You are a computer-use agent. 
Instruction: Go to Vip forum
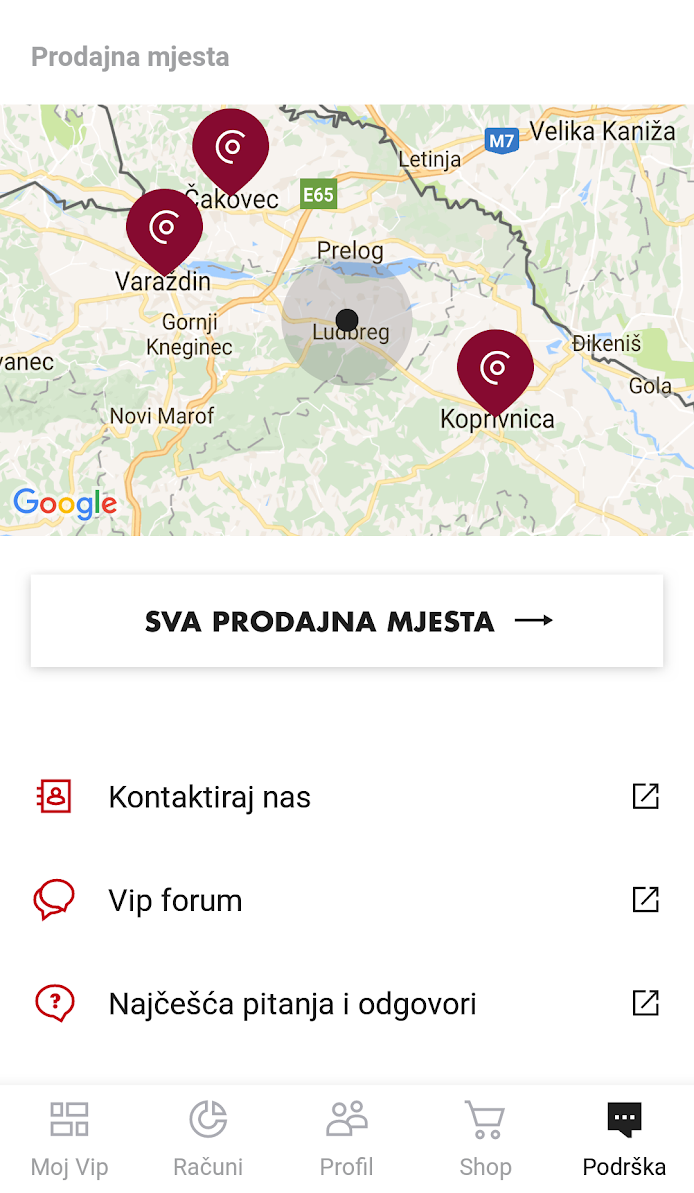click(347, 900)
